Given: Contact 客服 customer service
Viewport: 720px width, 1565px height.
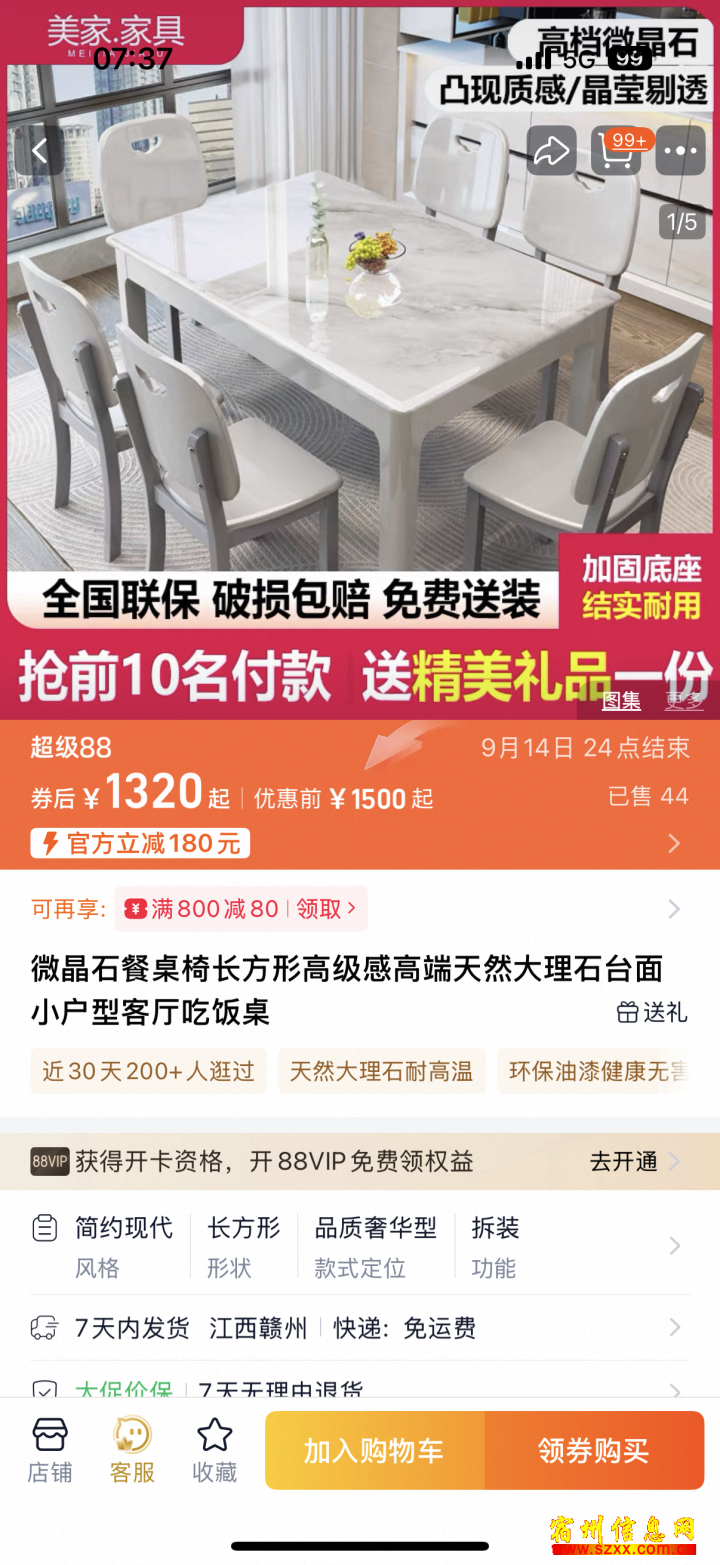Looking at the screenshot, I should (x=132, y=1450).
